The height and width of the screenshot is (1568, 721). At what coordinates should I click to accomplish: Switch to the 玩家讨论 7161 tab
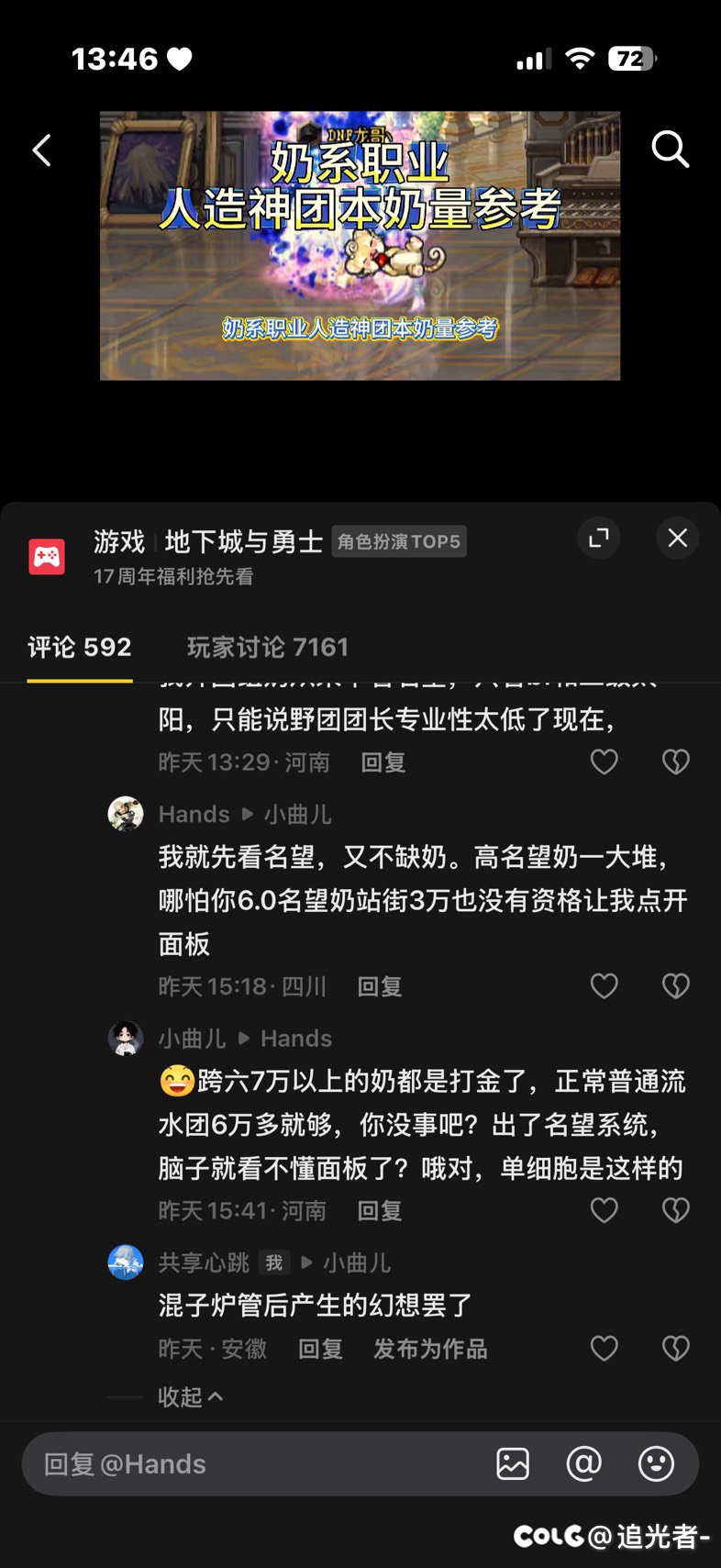pyautogui.click(x=267, y=648)
